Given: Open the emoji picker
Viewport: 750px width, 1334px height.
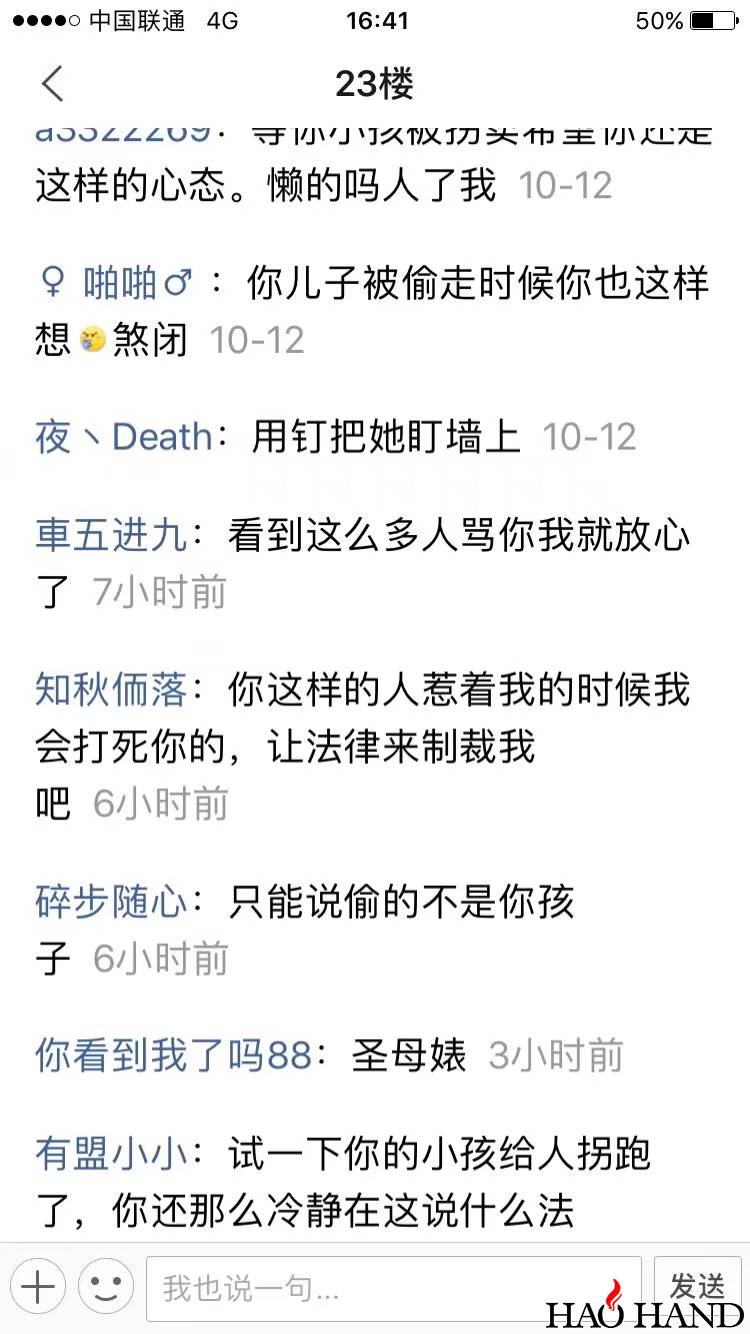Looking at the screenshot, I should (x=106, y=1287).
